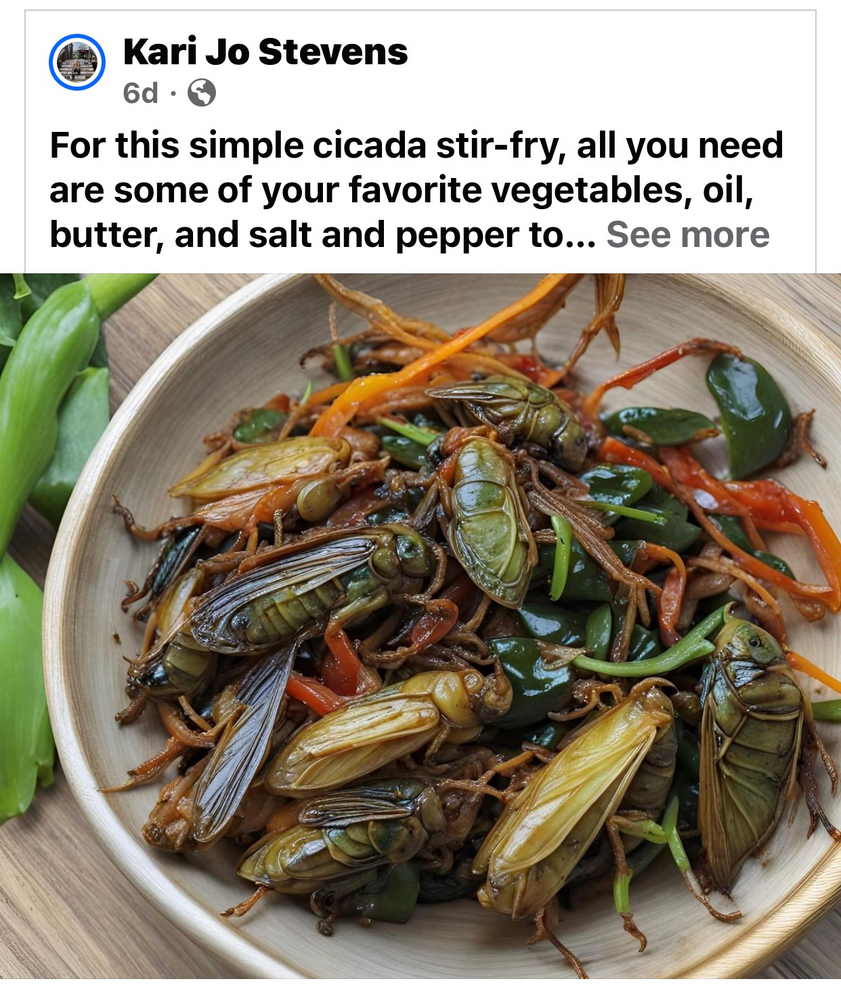The height and width of the screenshot is (1000, 841).
Task: Open Kari Jo Stevens' profile picture
Action: (x=77, y=62)
